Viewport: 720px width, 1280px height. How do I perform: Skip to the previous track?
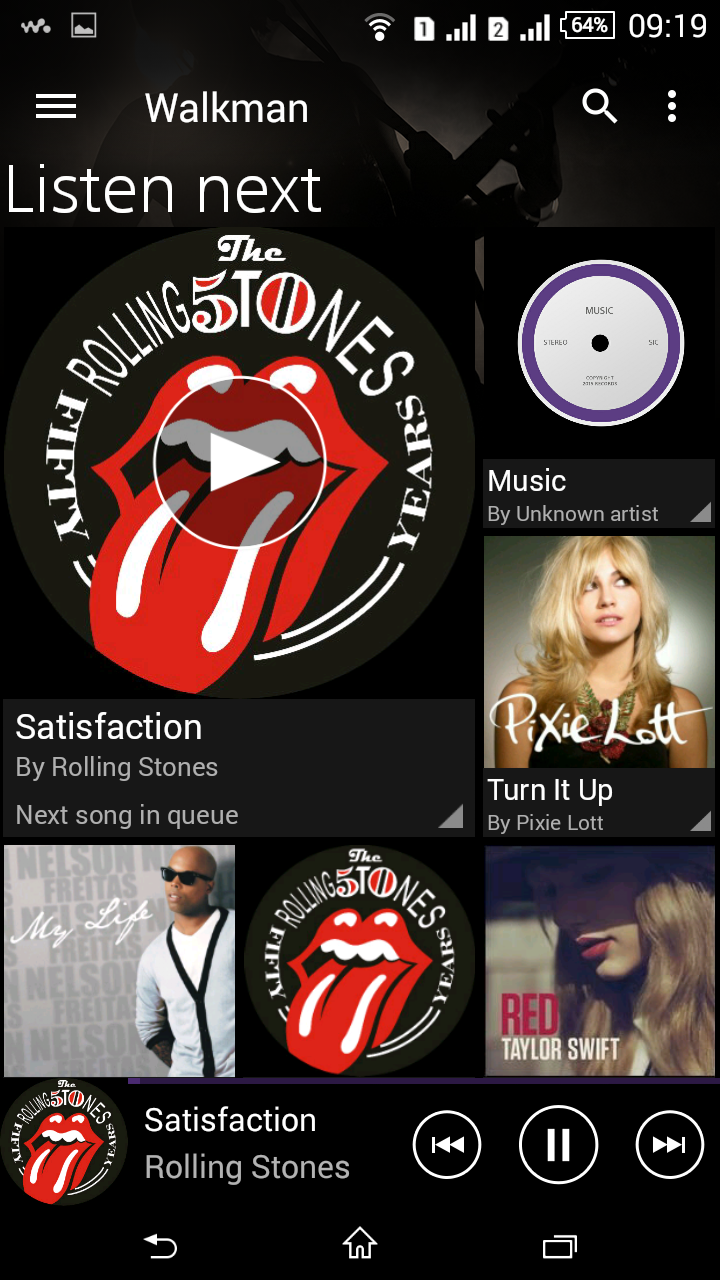[447, 1145]
